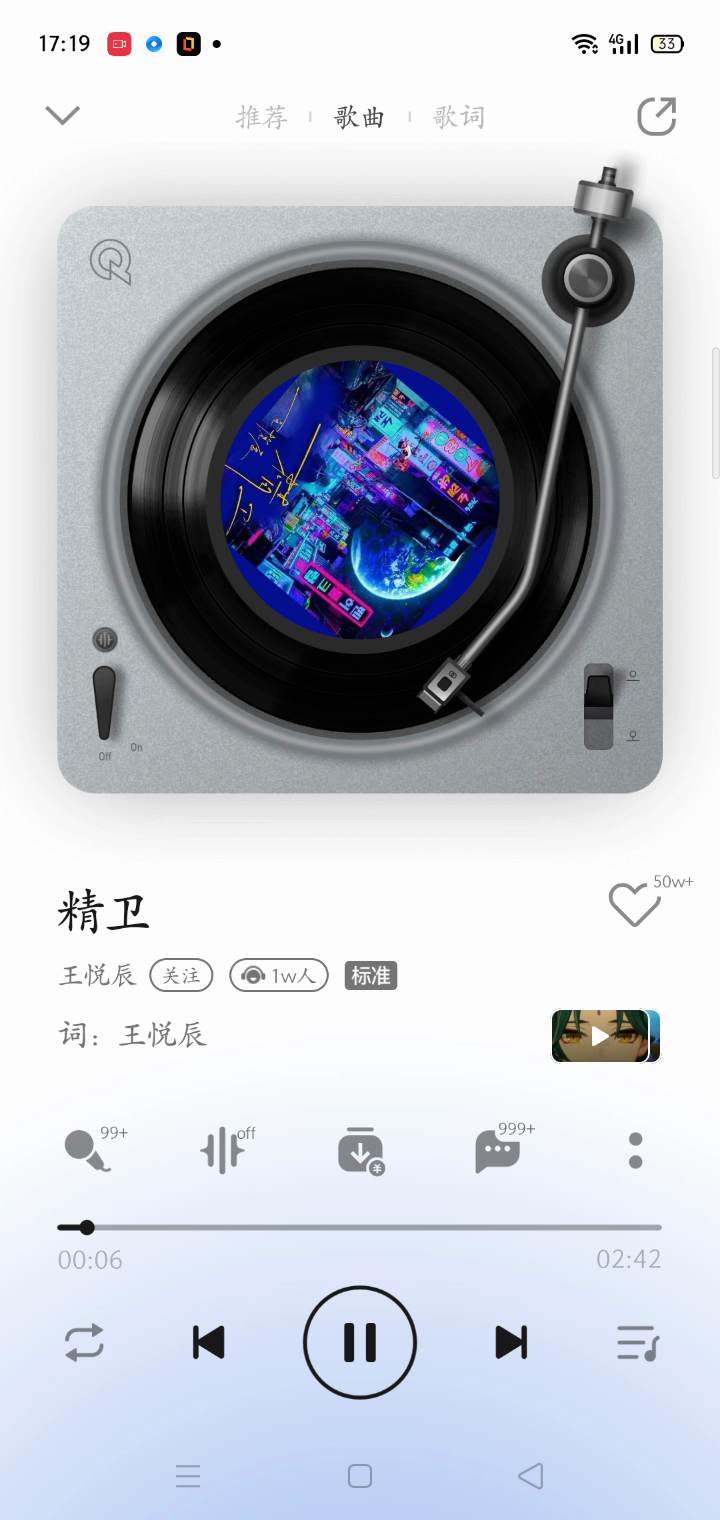Change the repeat mode
Image resolution: width=720 pixels, height=1520 pixels.
(x=85, y=1342)
